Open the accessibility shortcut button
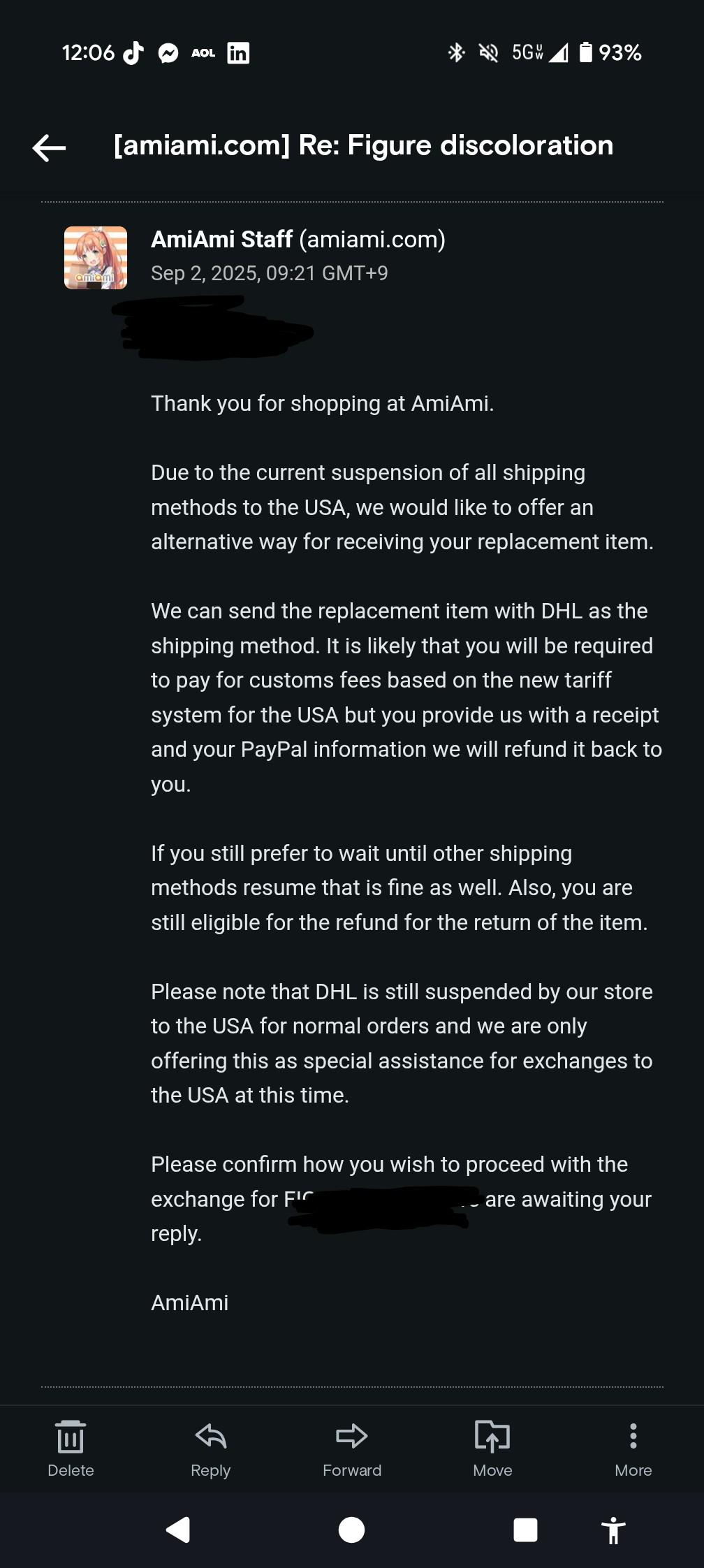Viewport: 704px width, 1568px height. coord(613,1530)
